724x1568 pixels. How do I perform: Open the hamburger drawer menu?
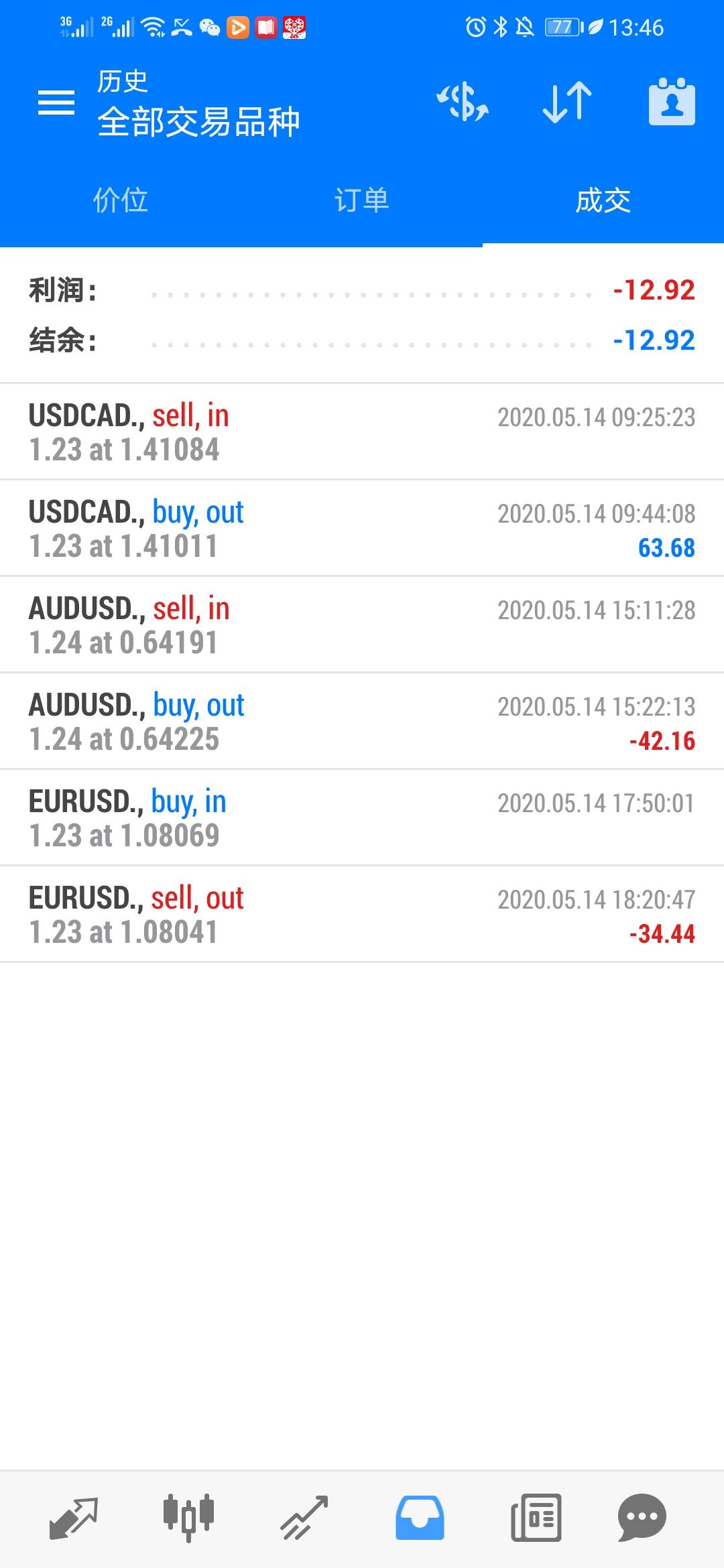(56, 103)
